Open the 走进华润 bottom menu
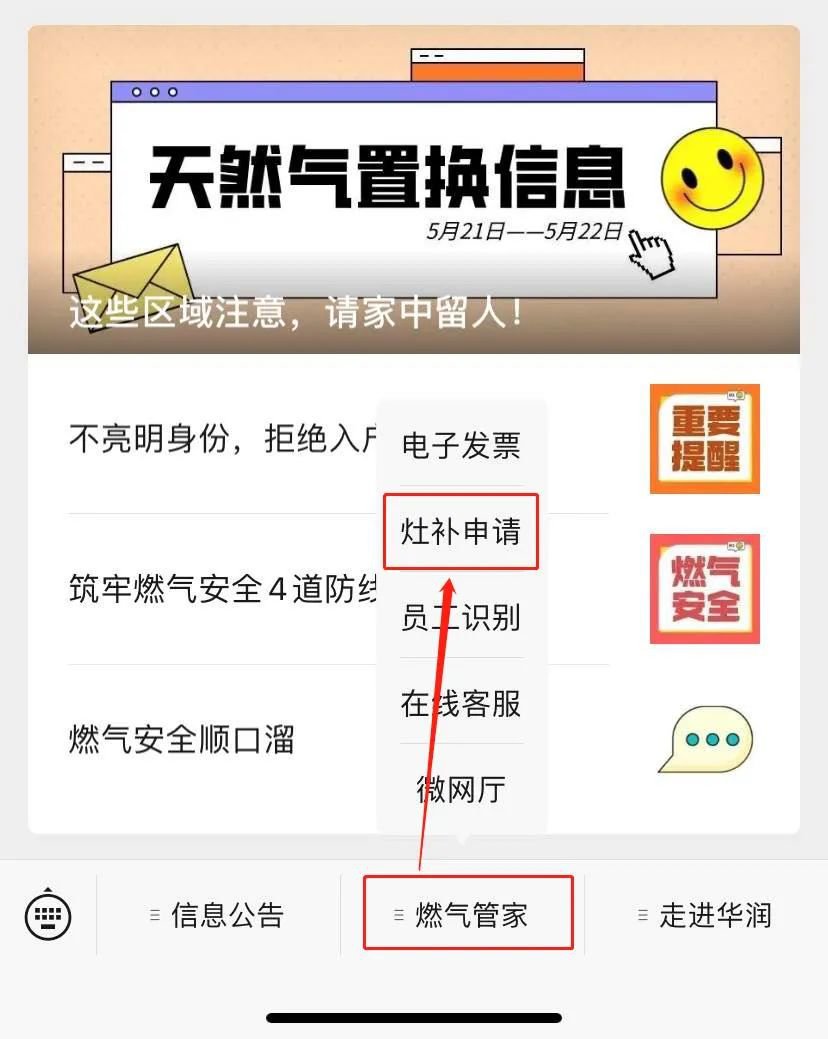The image size is (828, 1039). coord(705,914)
